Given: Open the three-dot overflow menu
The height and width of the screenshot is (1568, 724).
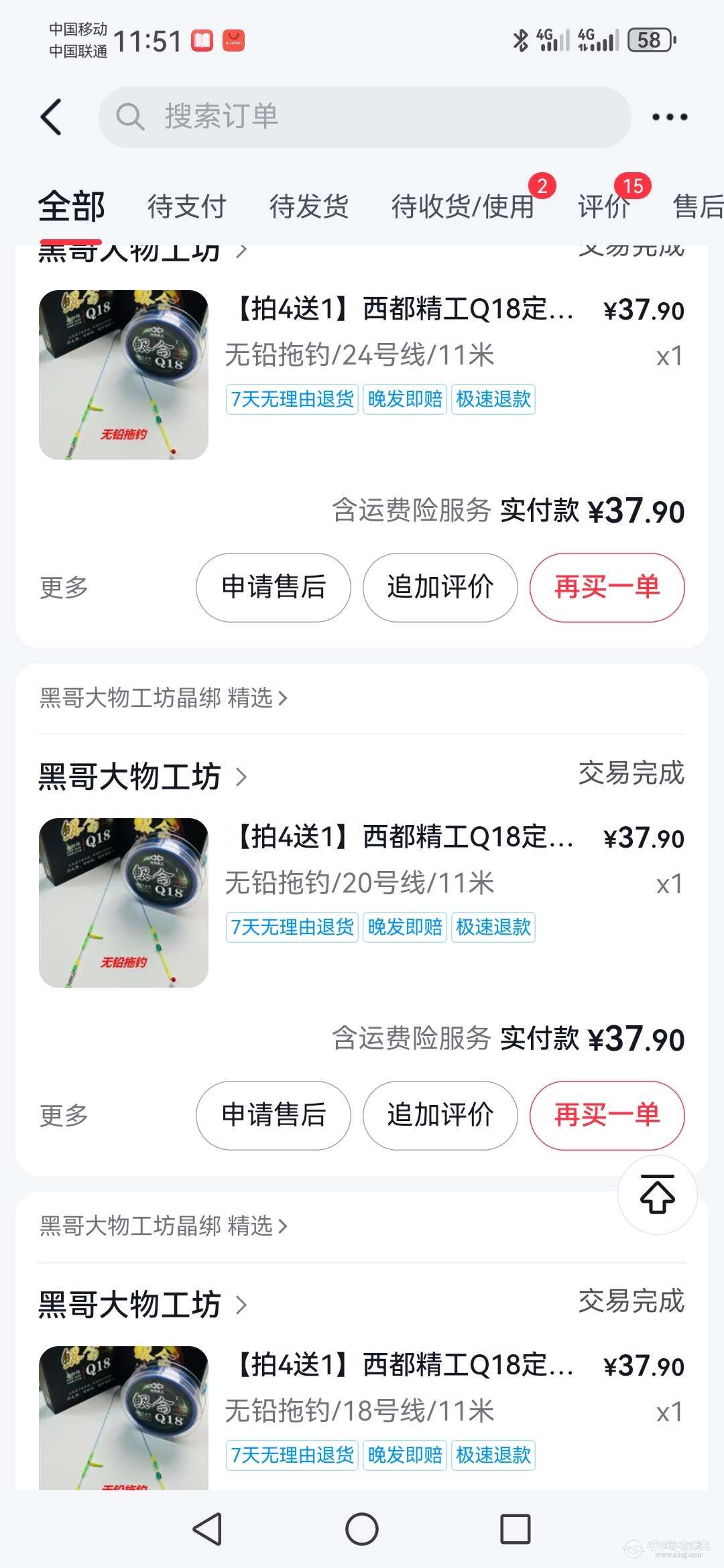Looking at the screenshot, I should [x=670, y=117].
